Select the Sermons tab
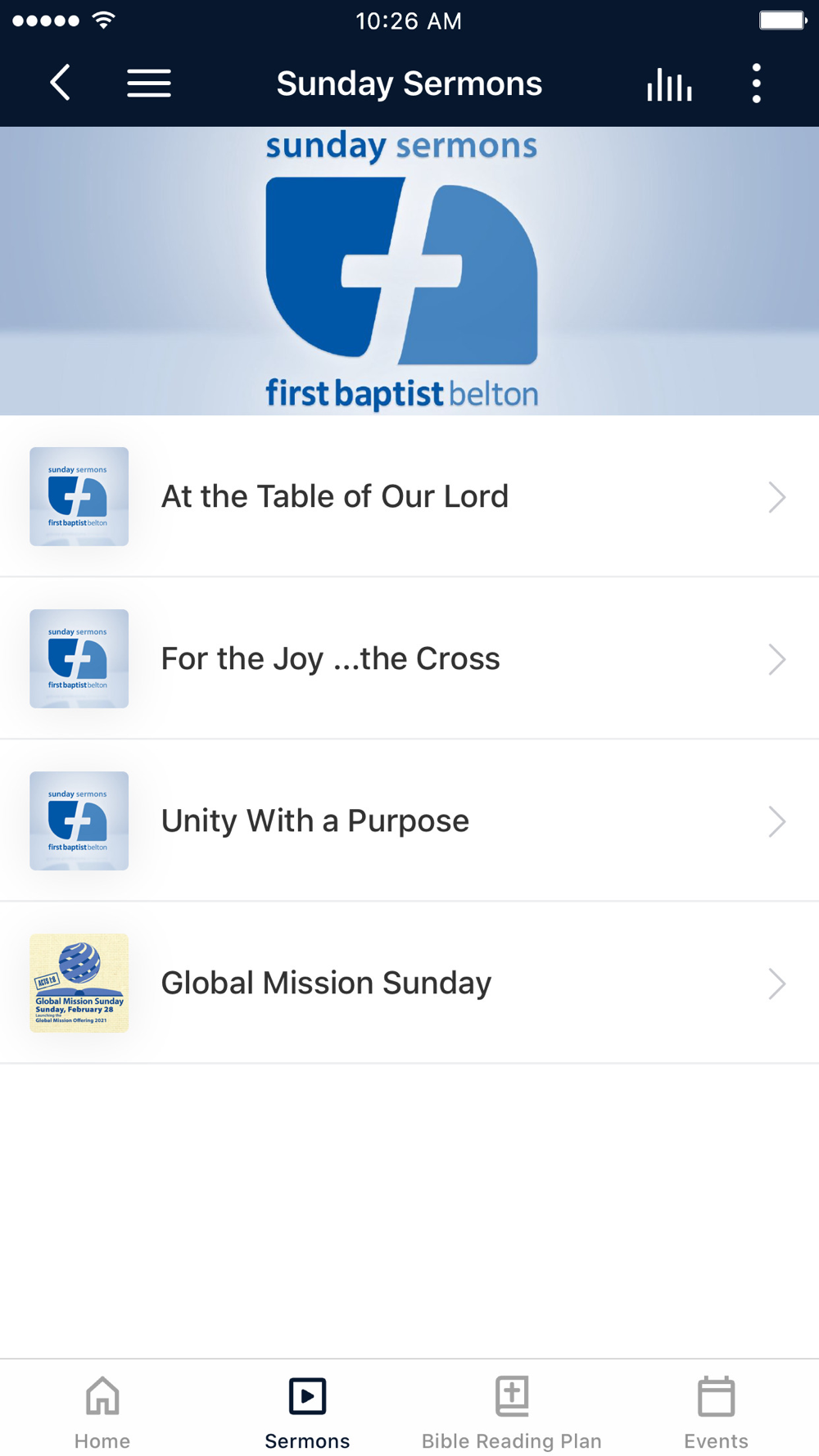Screen dimensions: 819x1456 tap(307, 1412)
